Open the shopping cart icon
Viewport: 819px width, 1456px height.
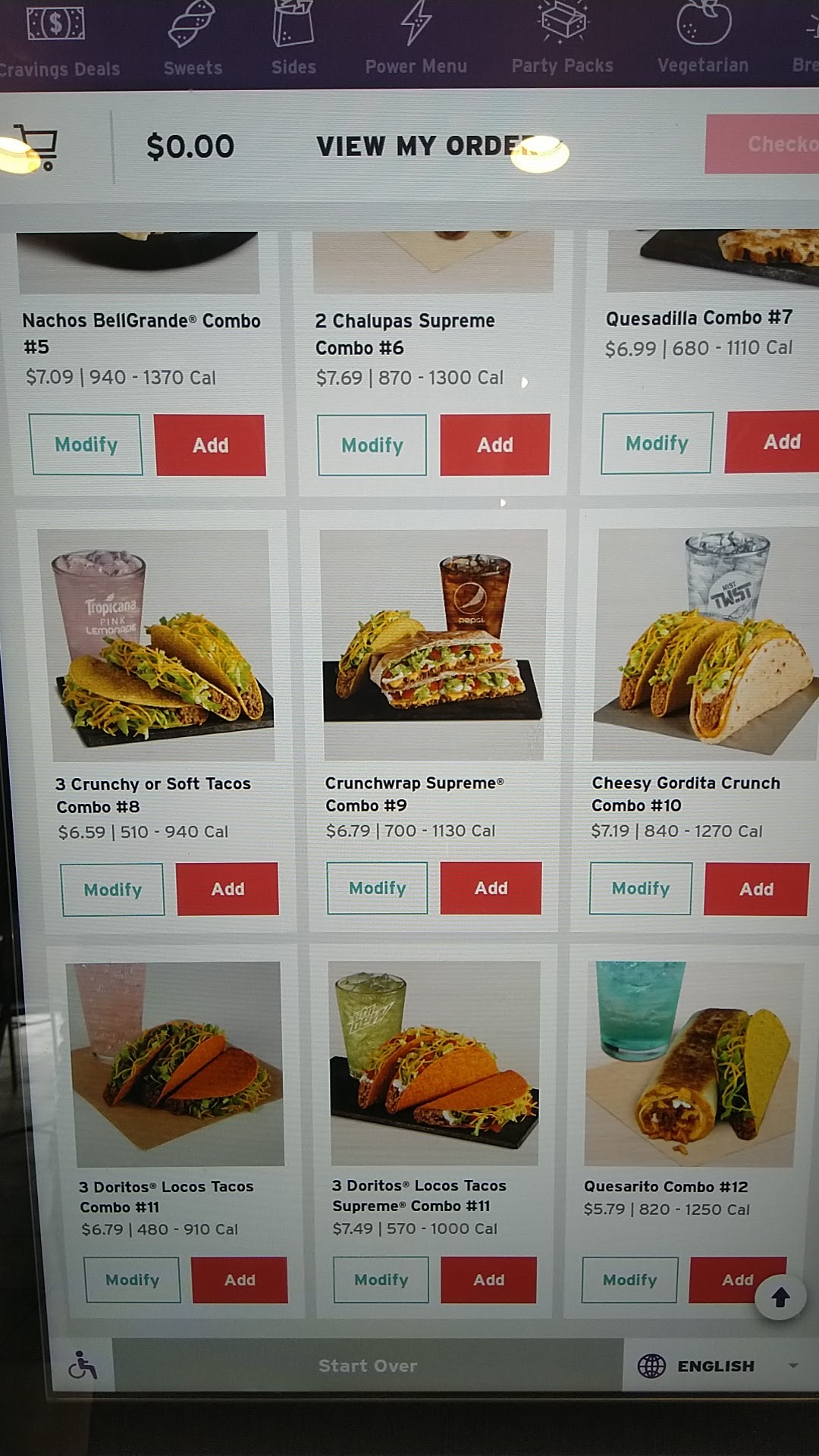pos(38,146)
